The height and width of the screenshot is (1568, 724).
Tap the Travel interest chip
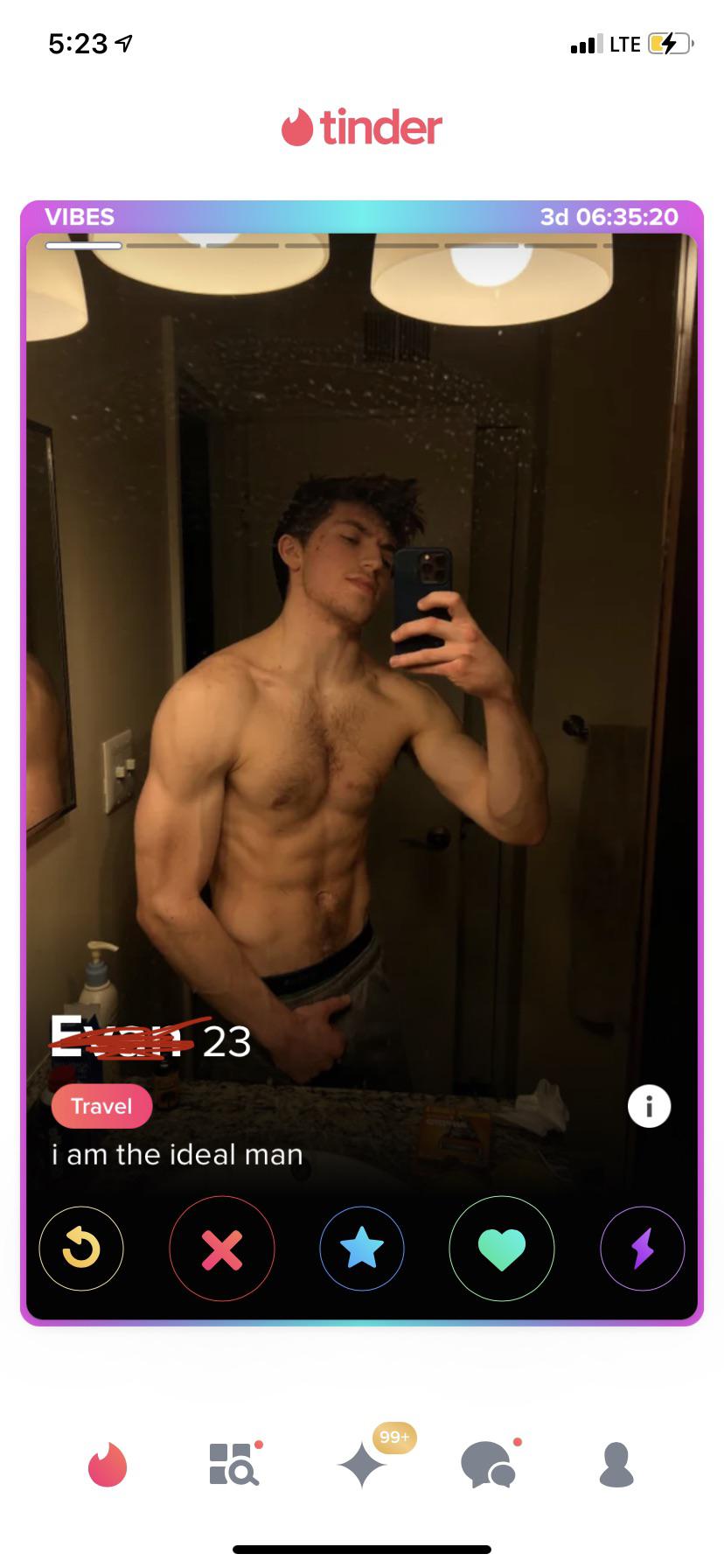[101, 1107]
